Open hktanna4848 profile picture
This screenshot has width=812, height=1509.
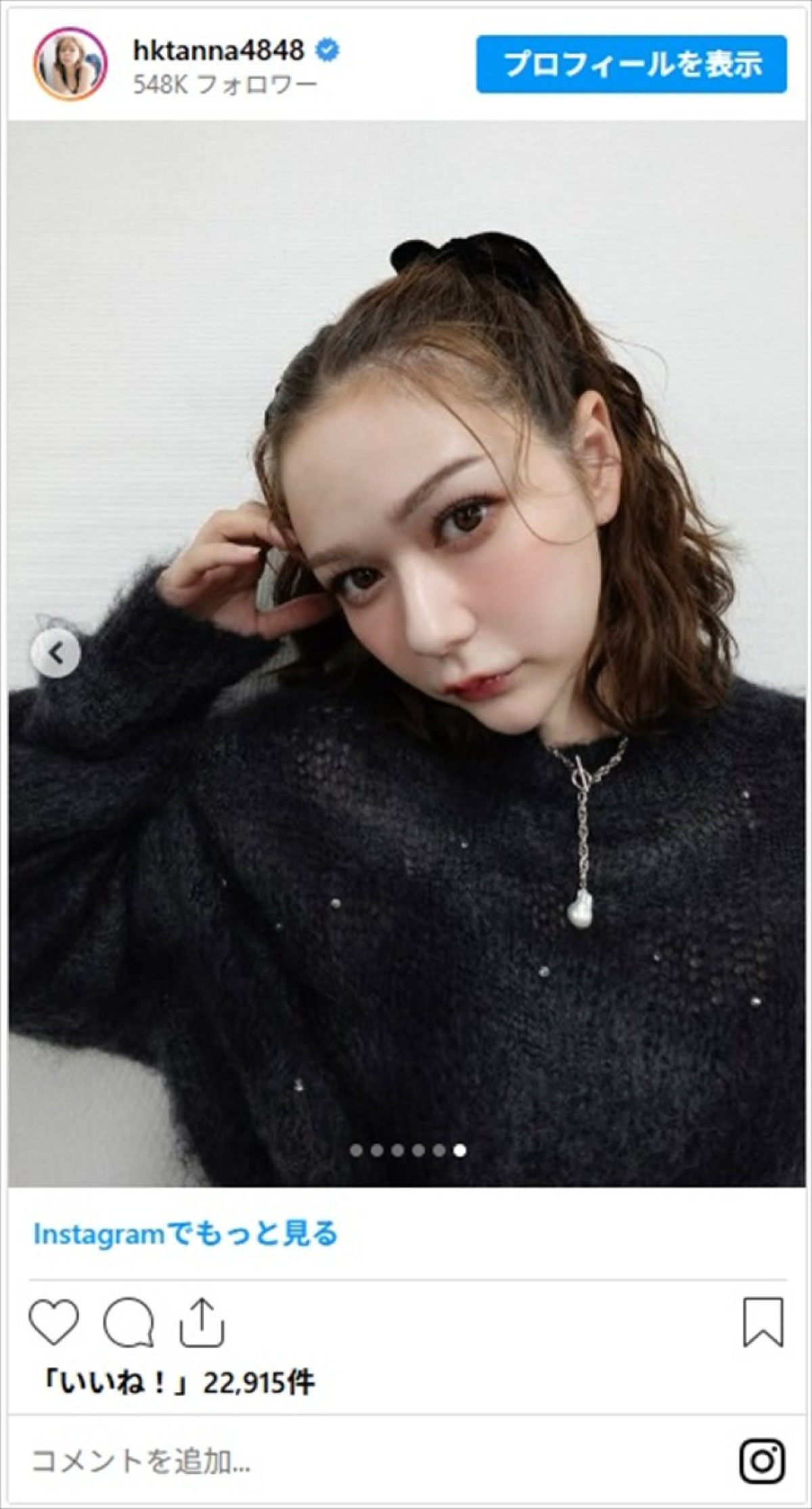click(70, 65)
